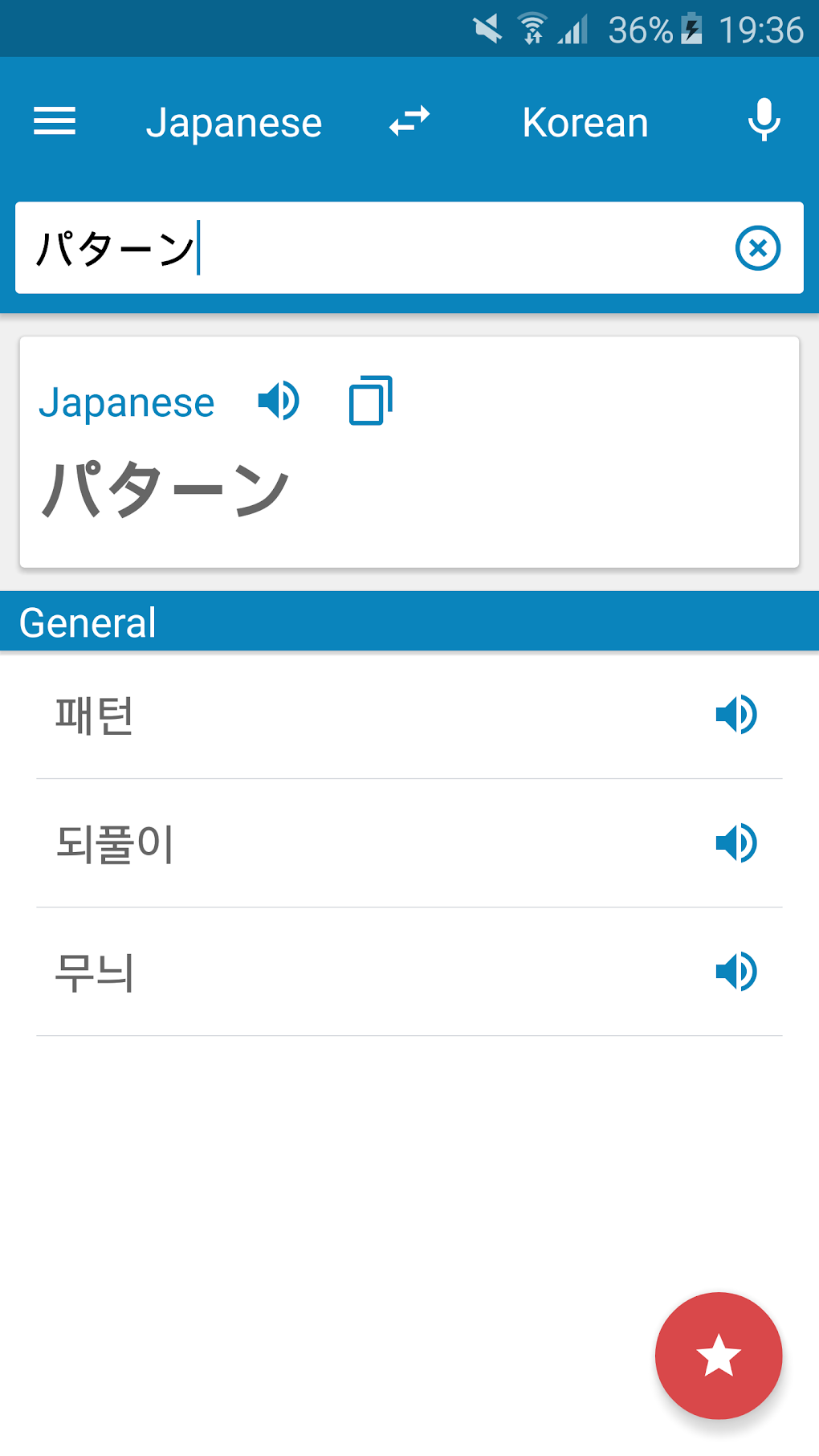This screenshot has height=1456, width=819.
Task: Hear pronunciation of 무늬
Action: point(735,972)
